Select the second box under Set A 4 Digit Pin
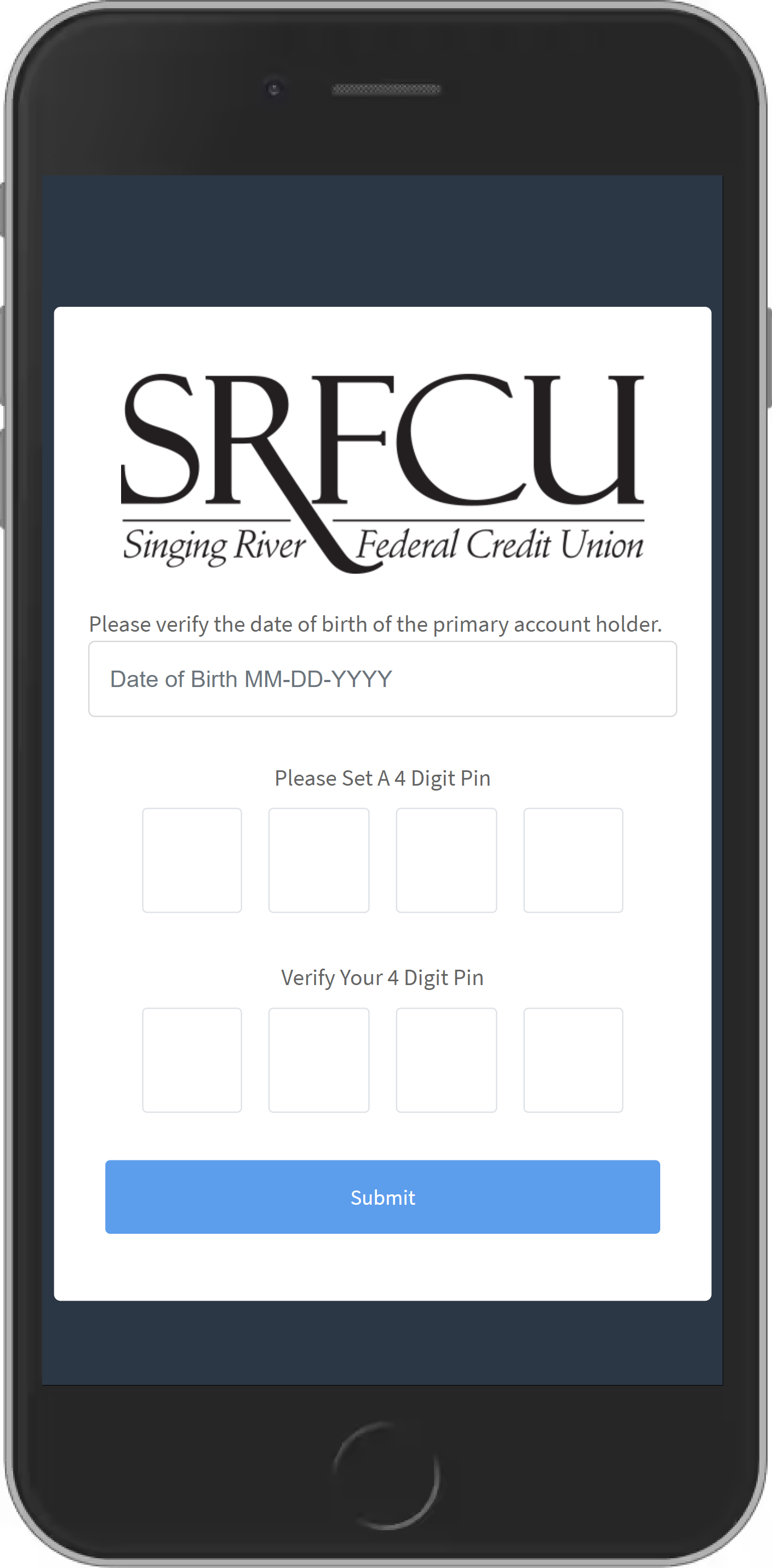The image size is (772, 1568). [x=319, y=860]
